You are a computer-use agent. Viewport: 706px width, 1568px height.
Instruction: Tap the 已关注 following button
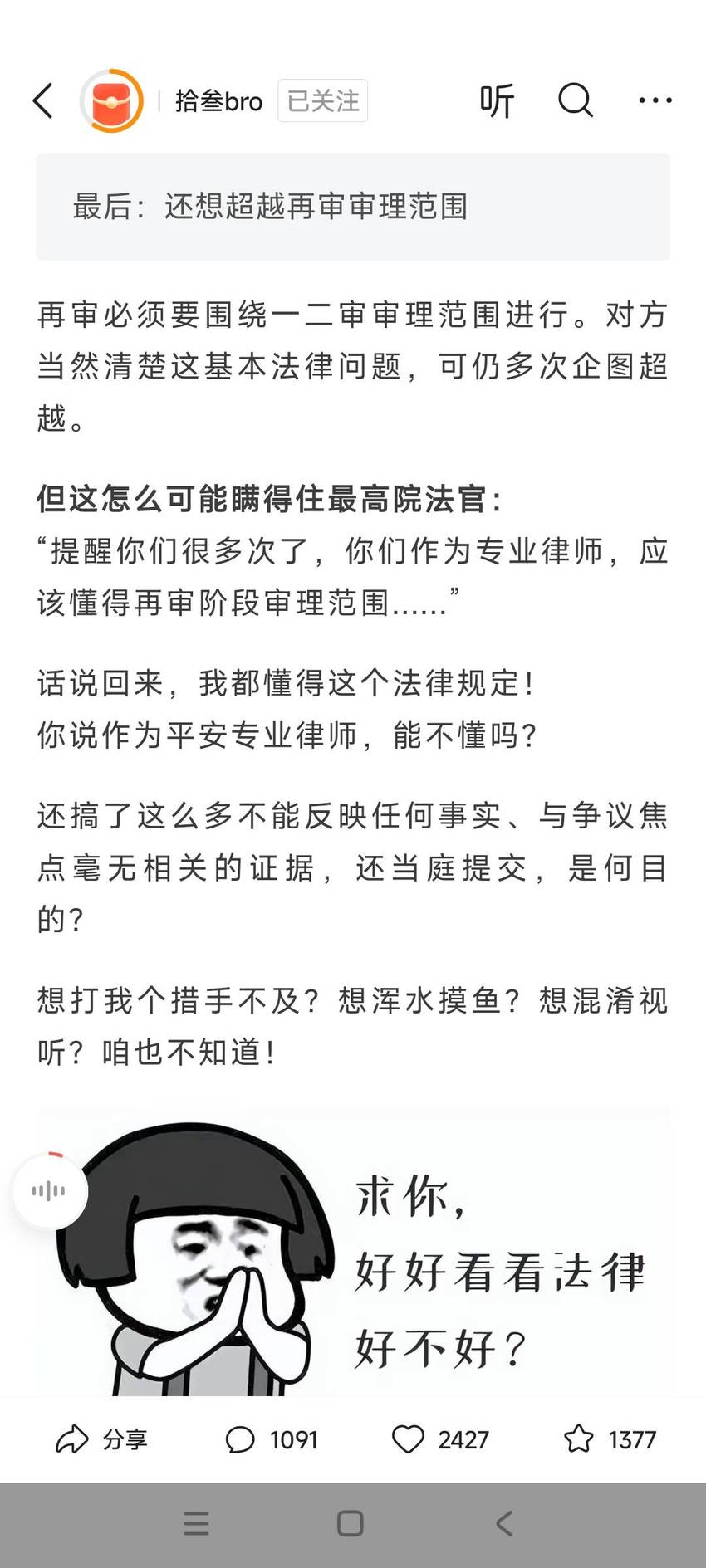point(322,101)
